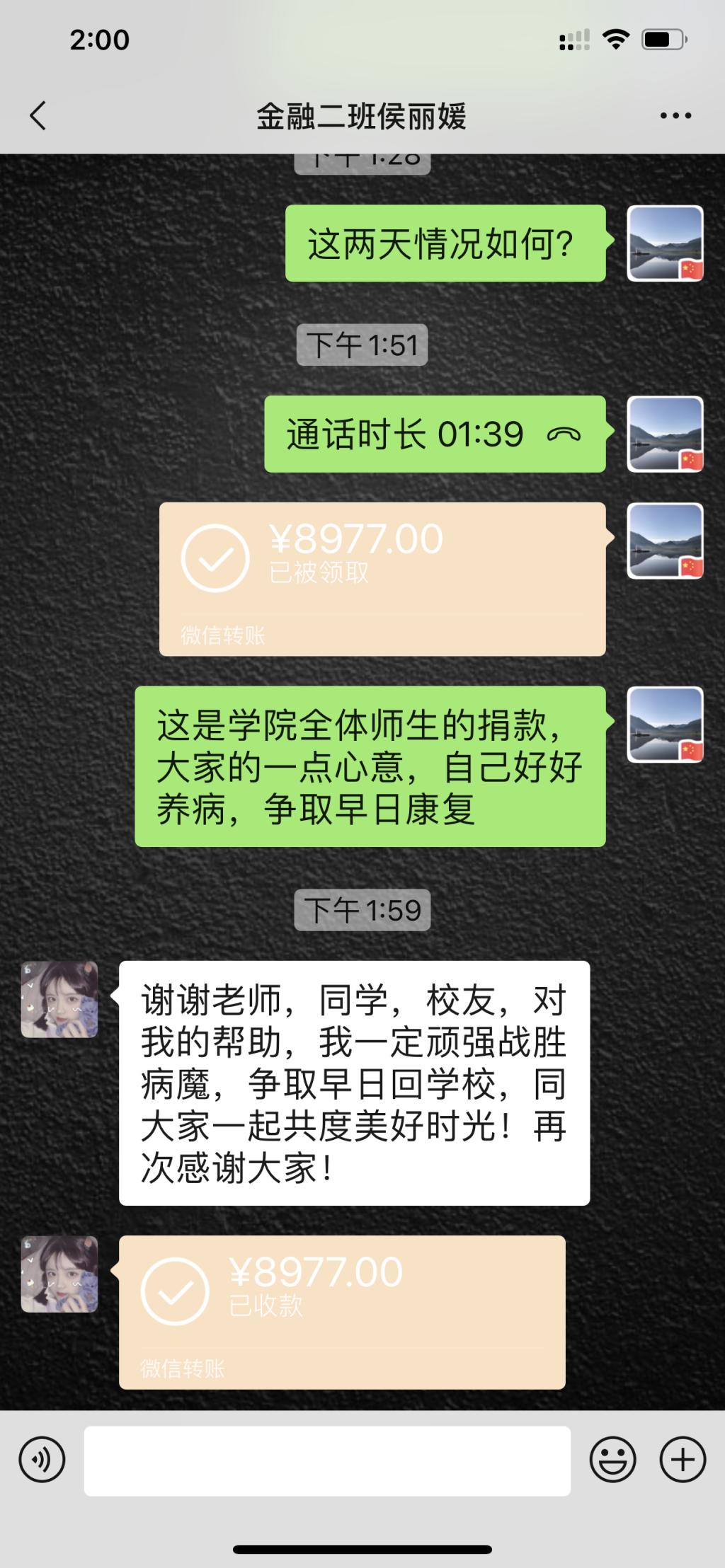Viewport: 725px width, 1568px height.
Task: Open my avatar beside 这两天情况如何
Action: 665,243
